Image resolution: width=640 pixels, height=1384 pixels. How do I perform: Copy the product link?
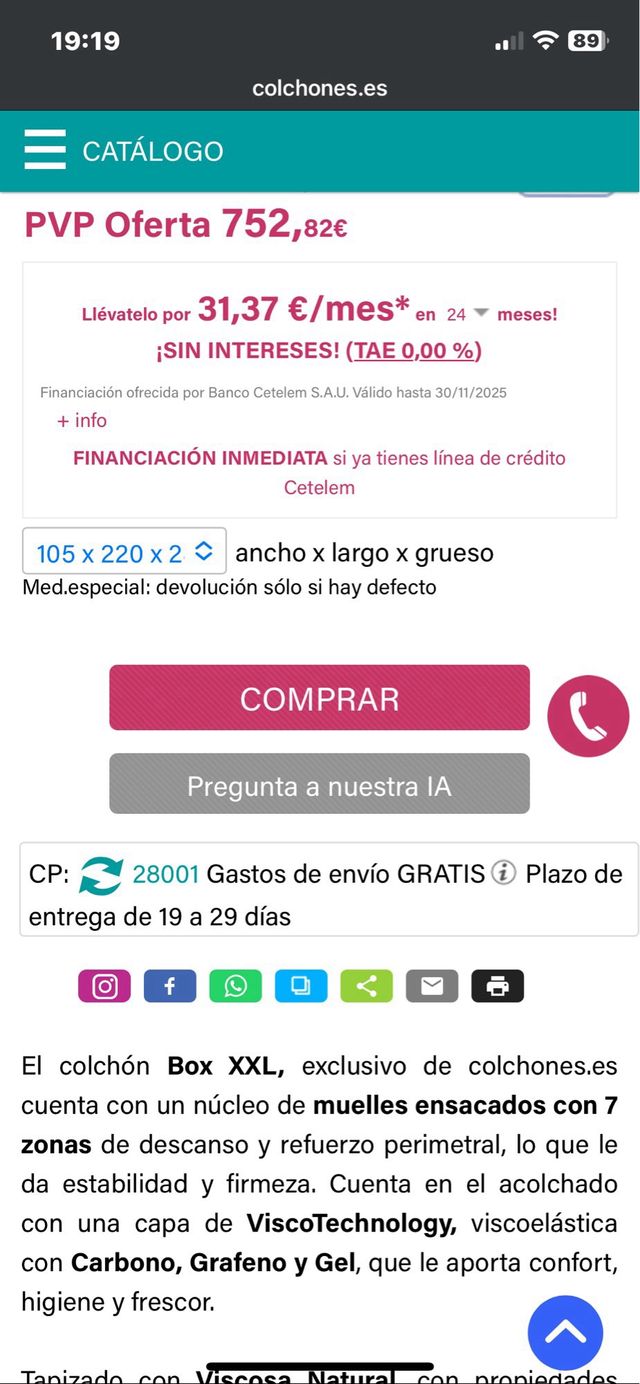tap(301, 986)
